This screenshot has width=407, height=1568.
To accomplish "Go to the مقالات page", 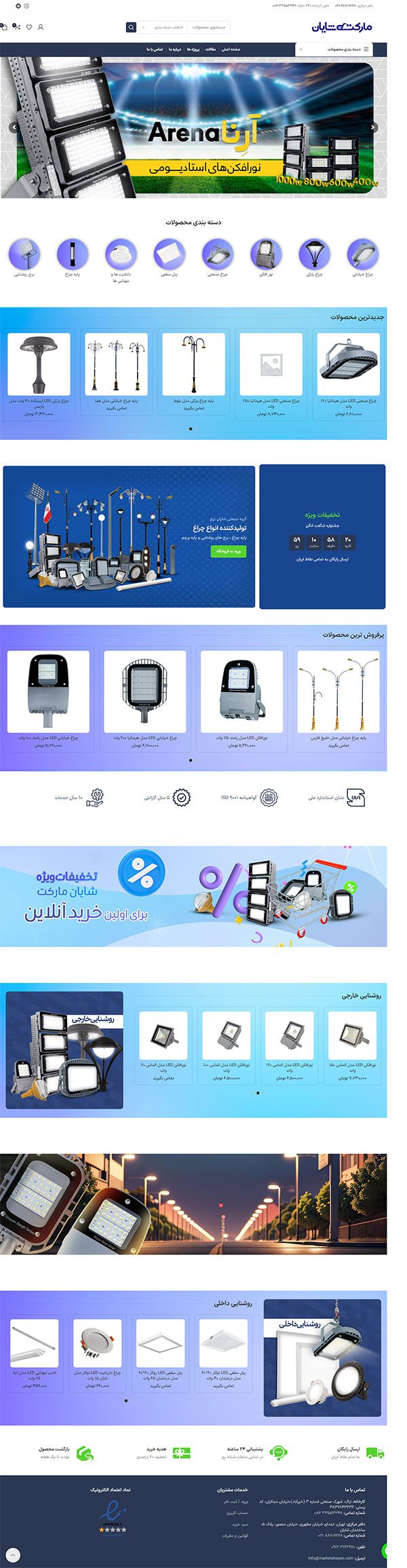I will coord(210,50).
